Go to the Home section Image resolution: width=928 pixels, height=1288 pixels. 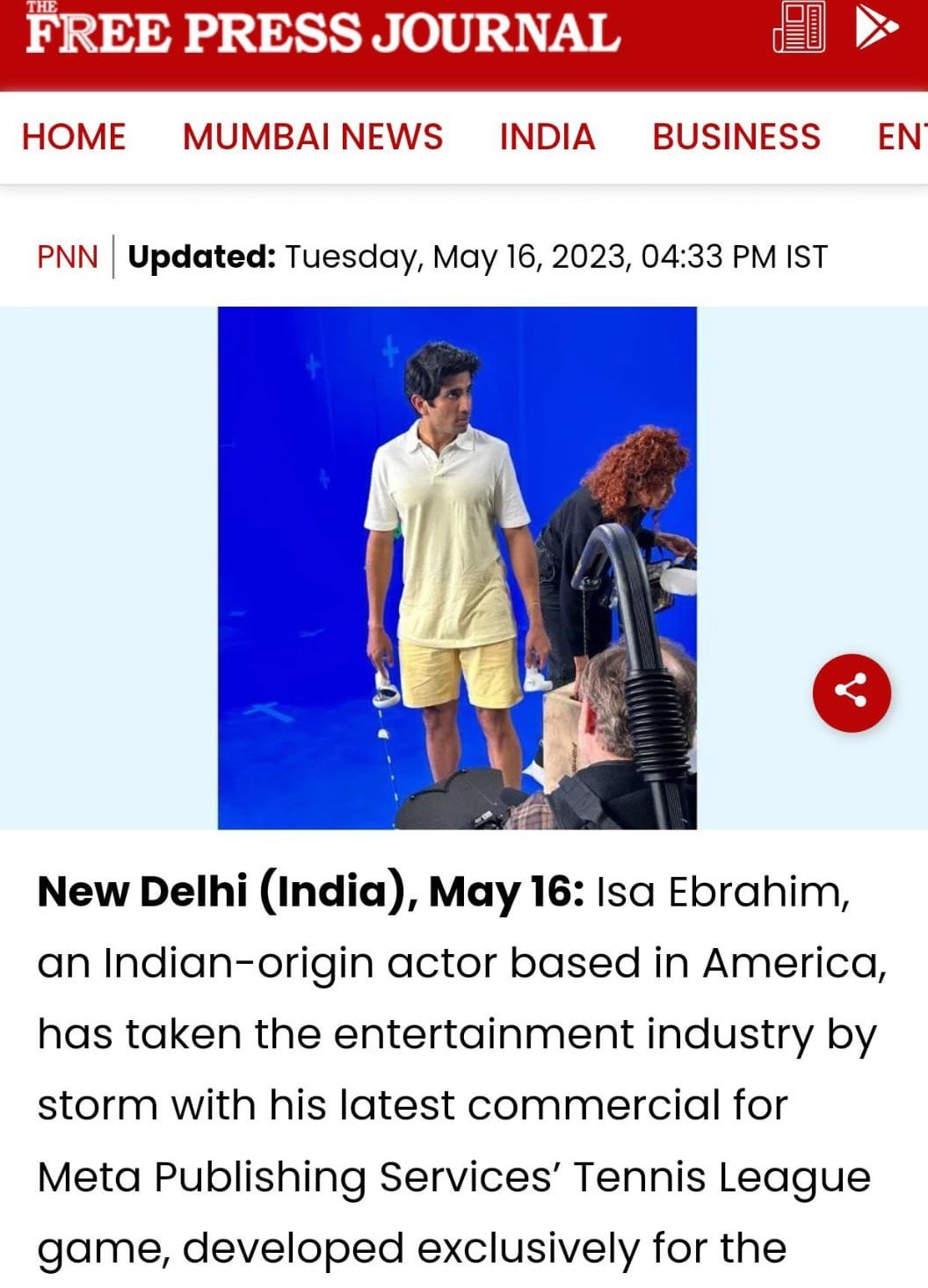tap(74, 137)
